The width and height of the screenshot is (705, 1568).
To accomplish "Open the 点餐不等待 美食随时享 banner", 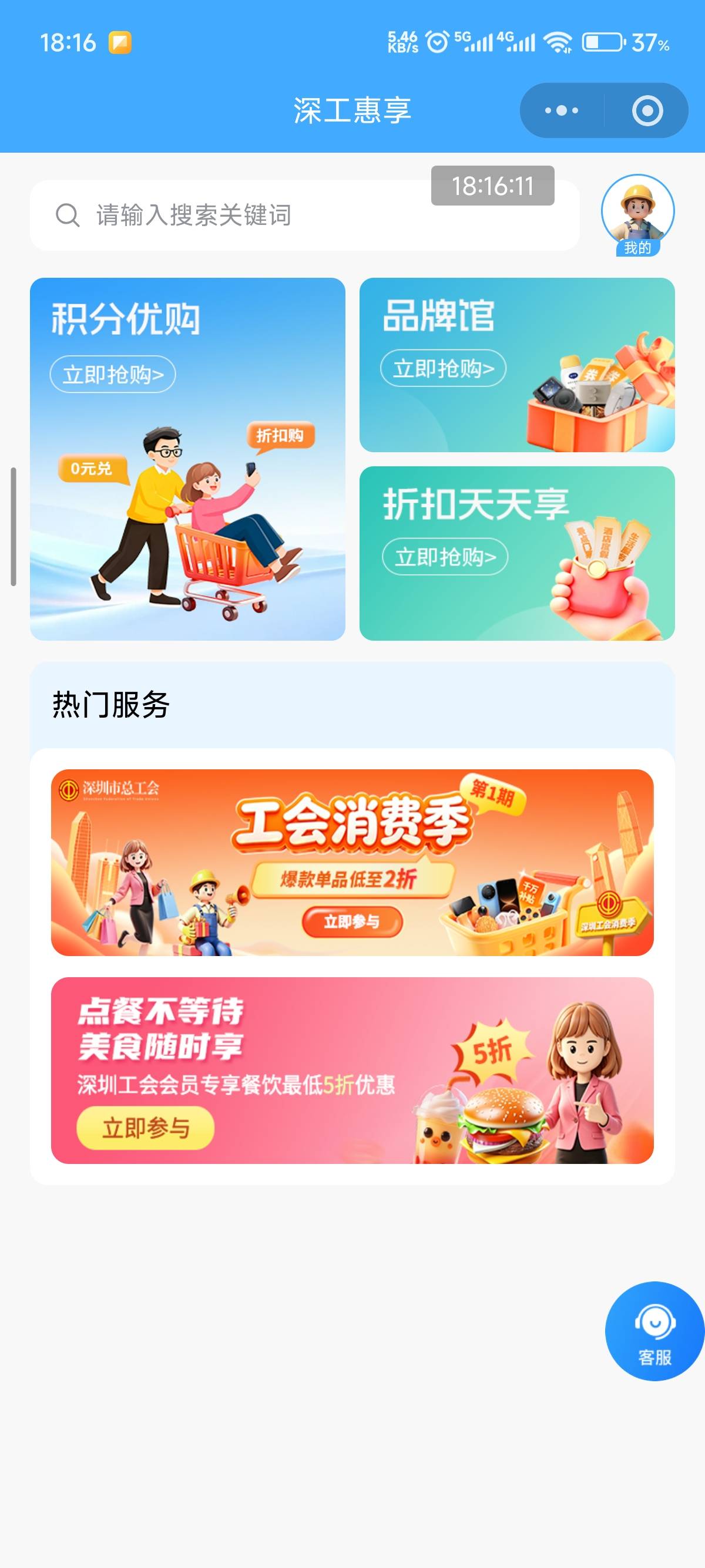I will pos(352,1071).
